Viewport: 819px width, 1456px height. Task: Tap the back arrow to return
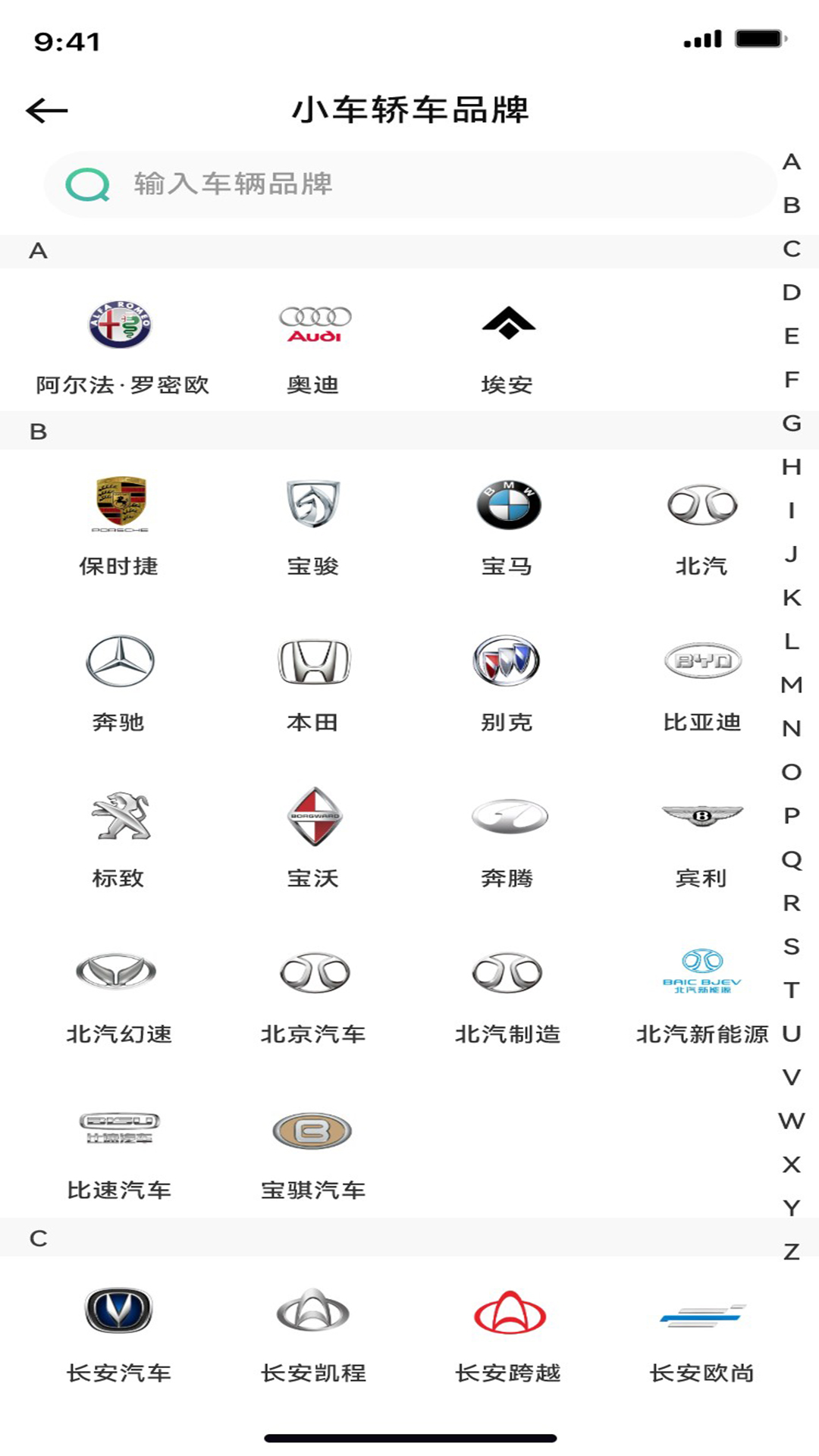pyautogui.click(x=45, y=109)
